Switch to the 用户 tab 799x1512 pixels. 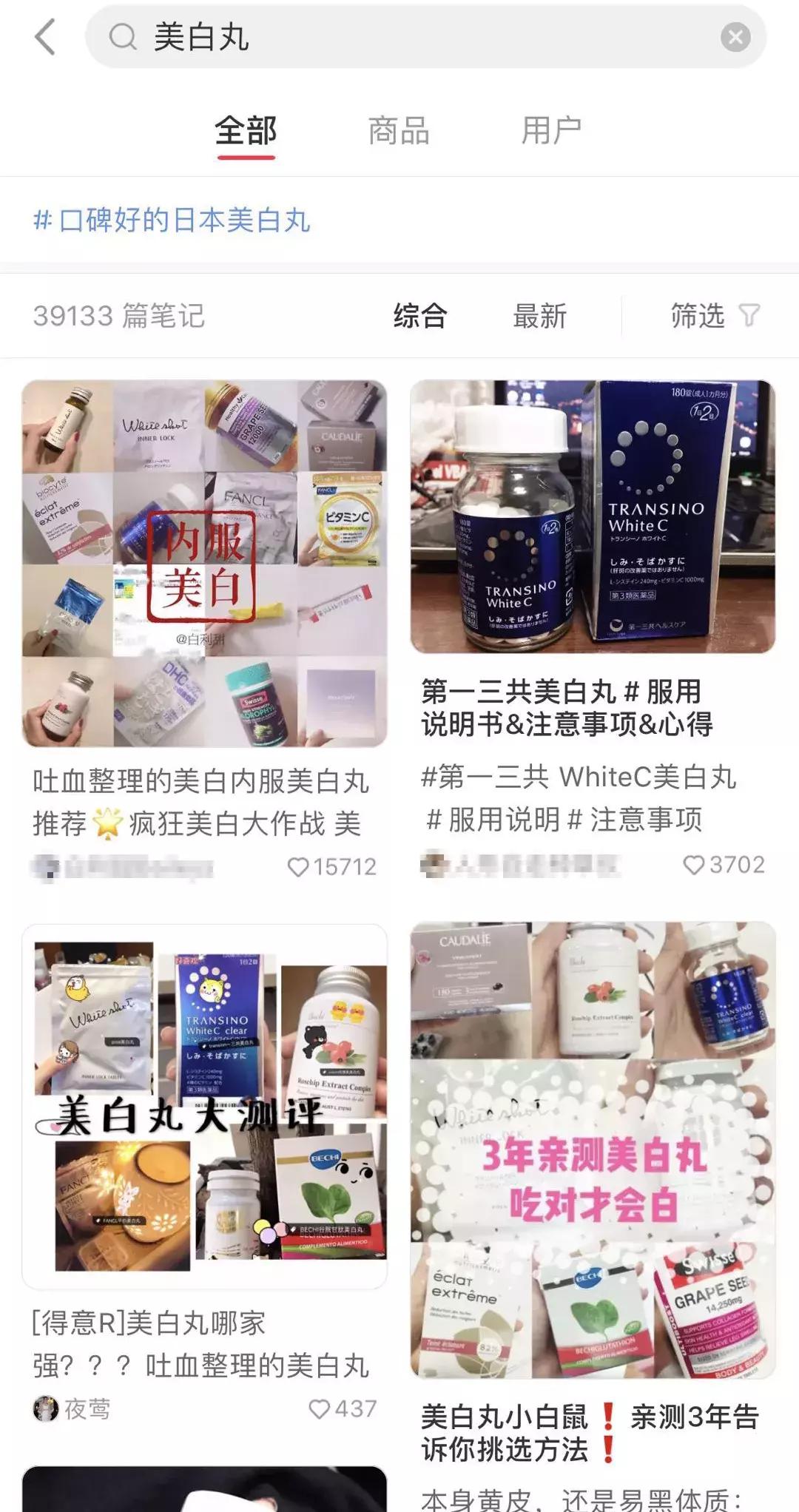(x=551, y=132)
